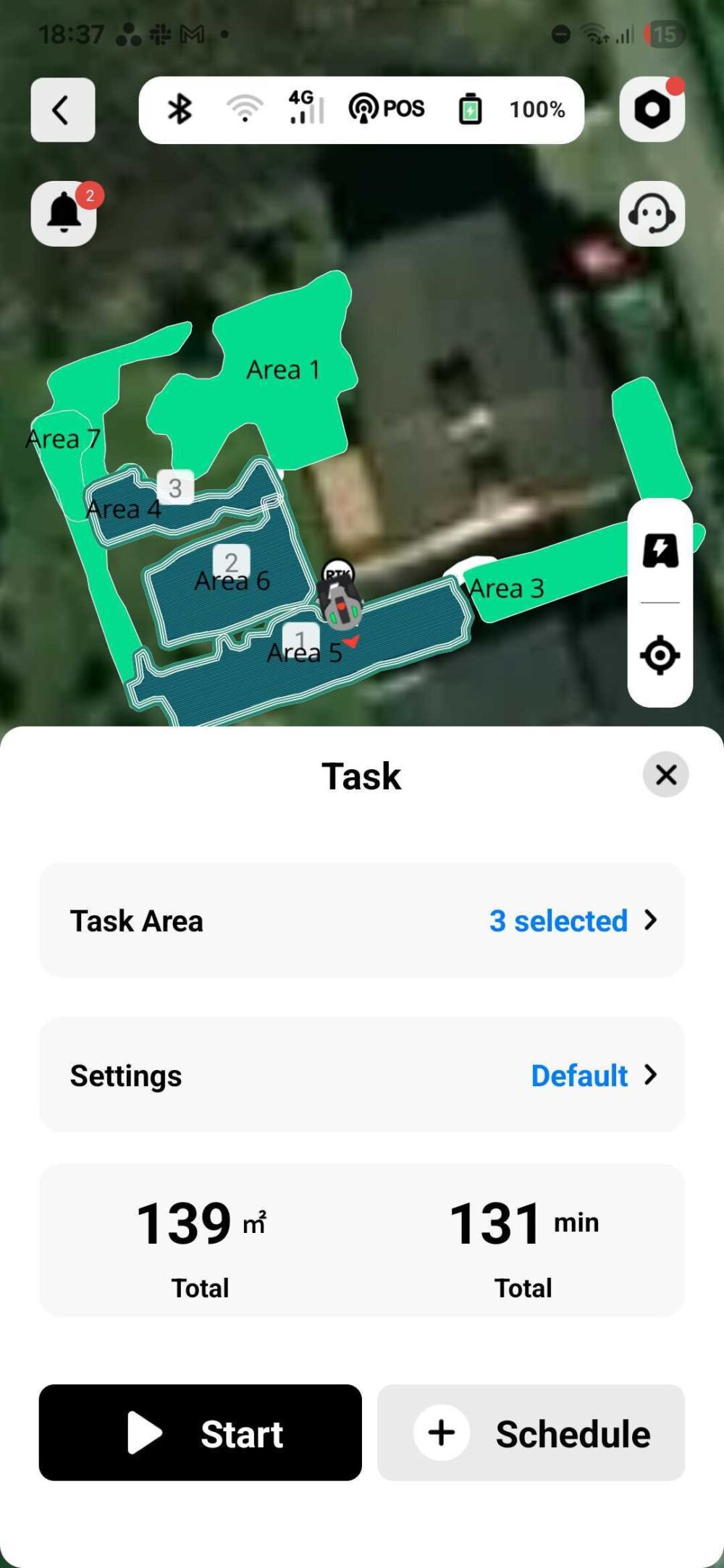Open device settings via the hex nut icon
Viewport: 724px width, 1568px height.
coord(651,109)
